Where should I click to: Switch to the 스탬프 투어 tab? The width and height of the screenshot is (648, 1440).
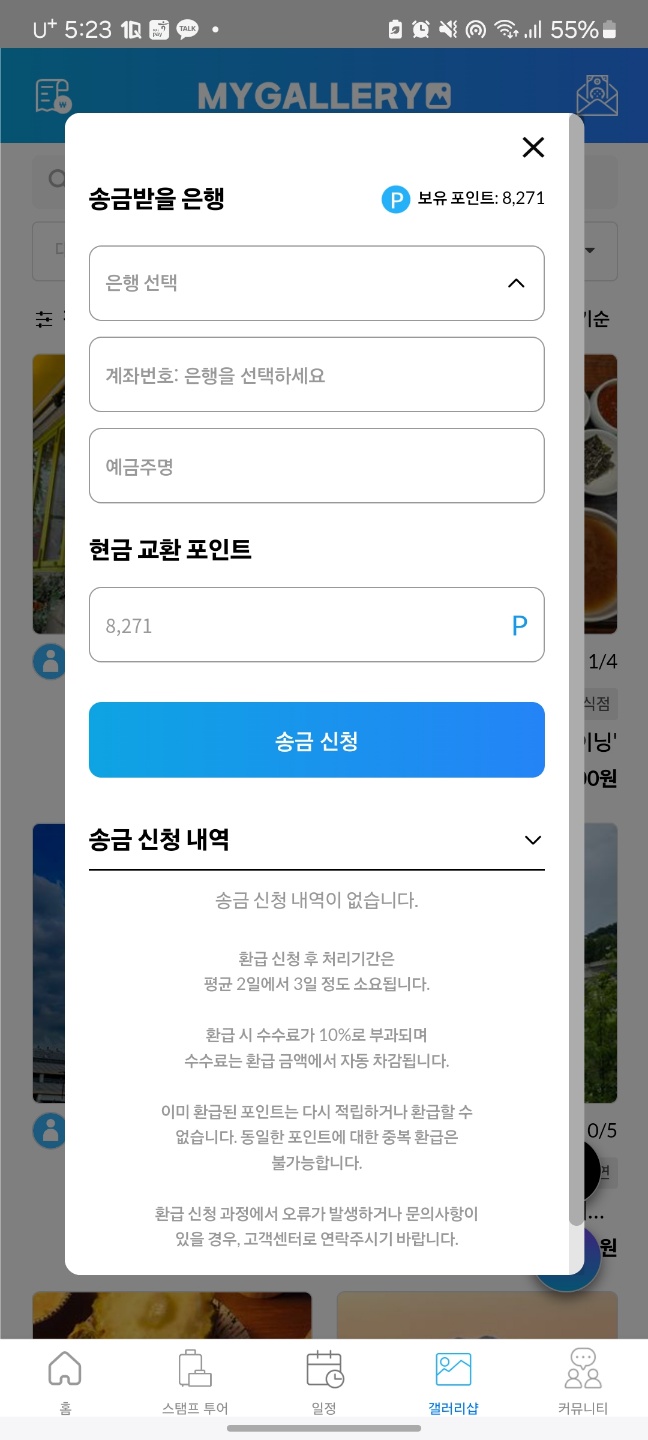[195, 1380]
